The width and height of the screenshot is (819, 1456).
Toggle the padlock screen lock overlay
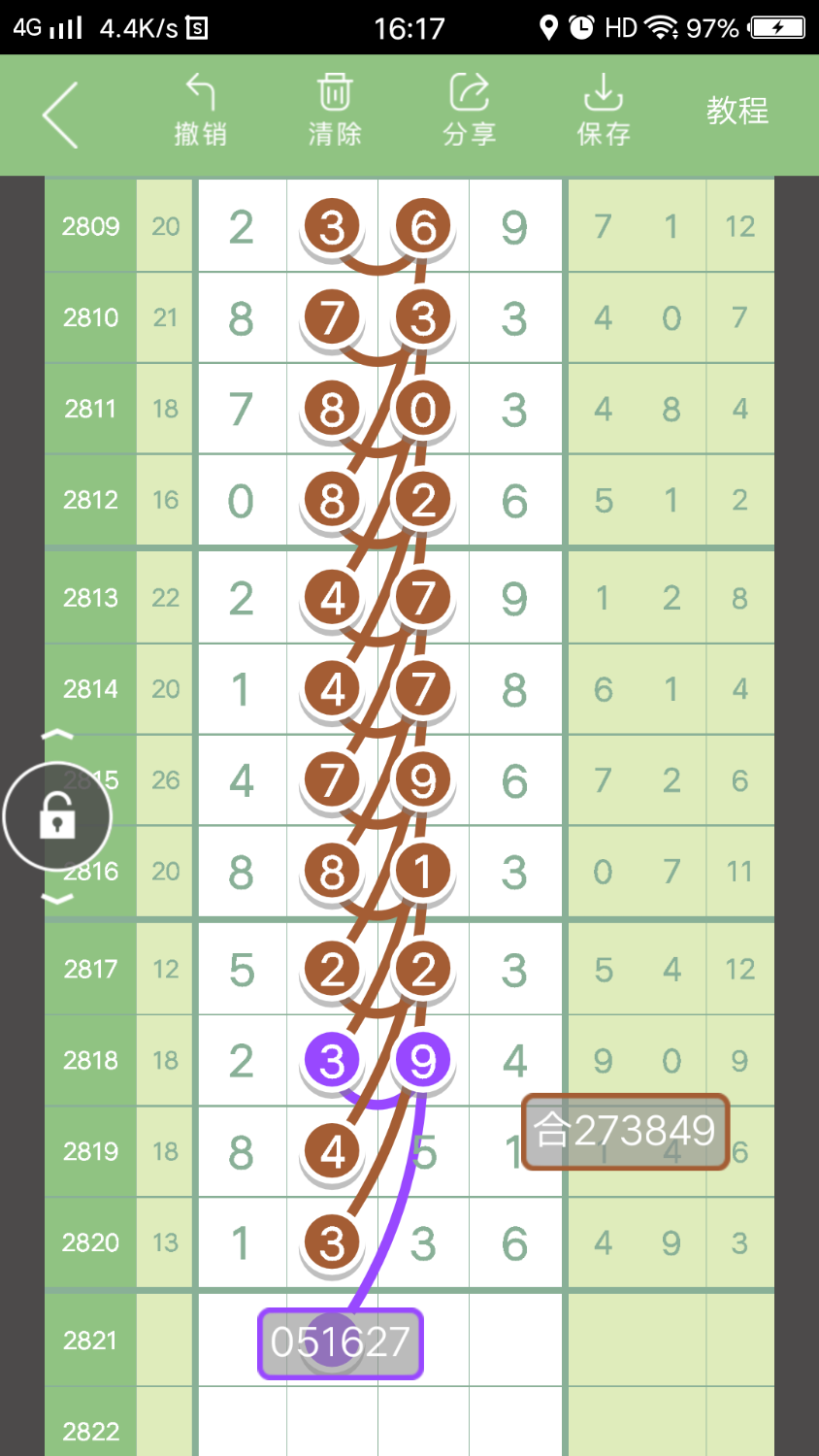(56, 816)
